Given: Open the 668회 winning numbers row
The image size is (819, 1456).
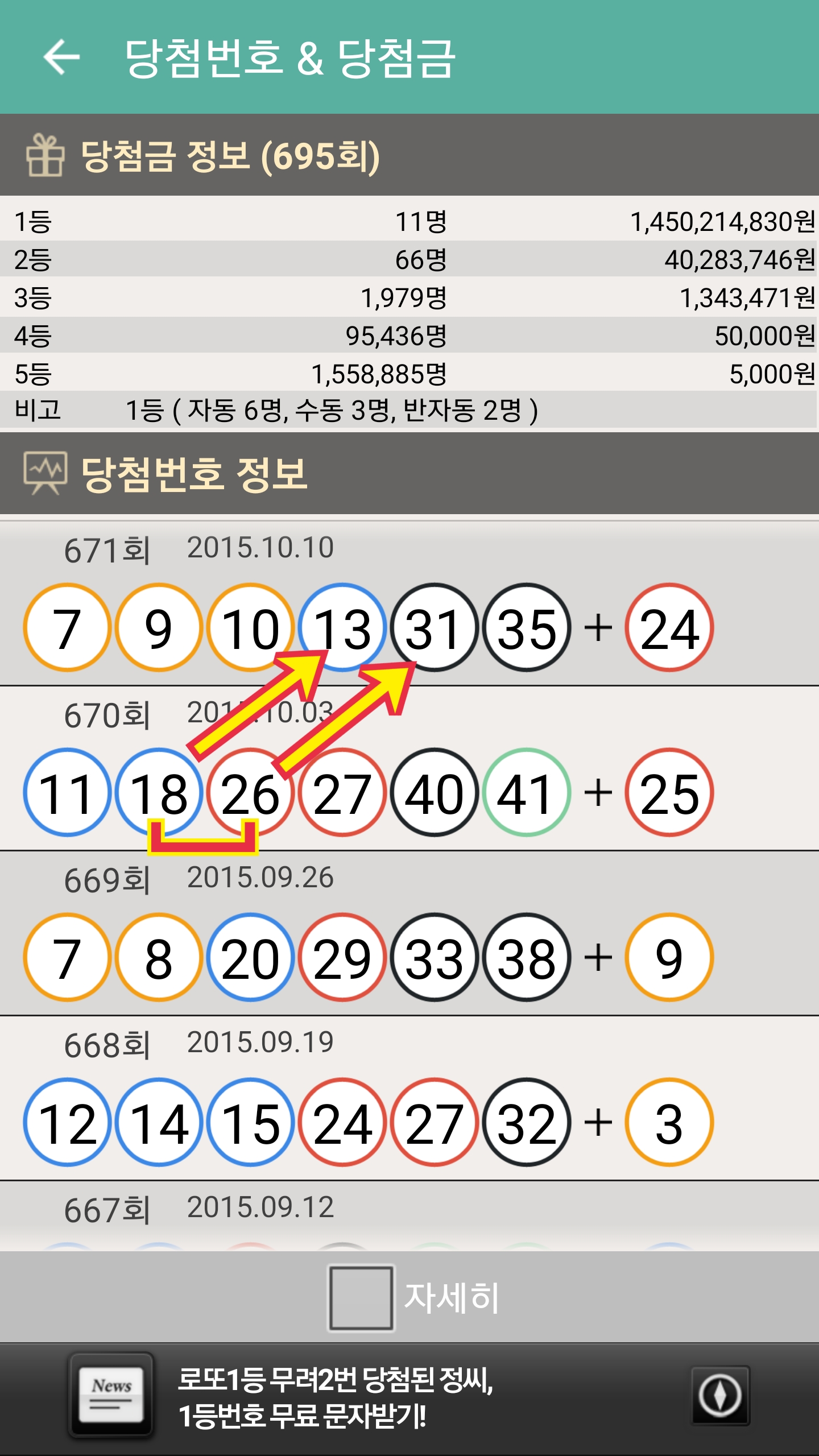Looking at the screenshot, I should point(409,1099).
